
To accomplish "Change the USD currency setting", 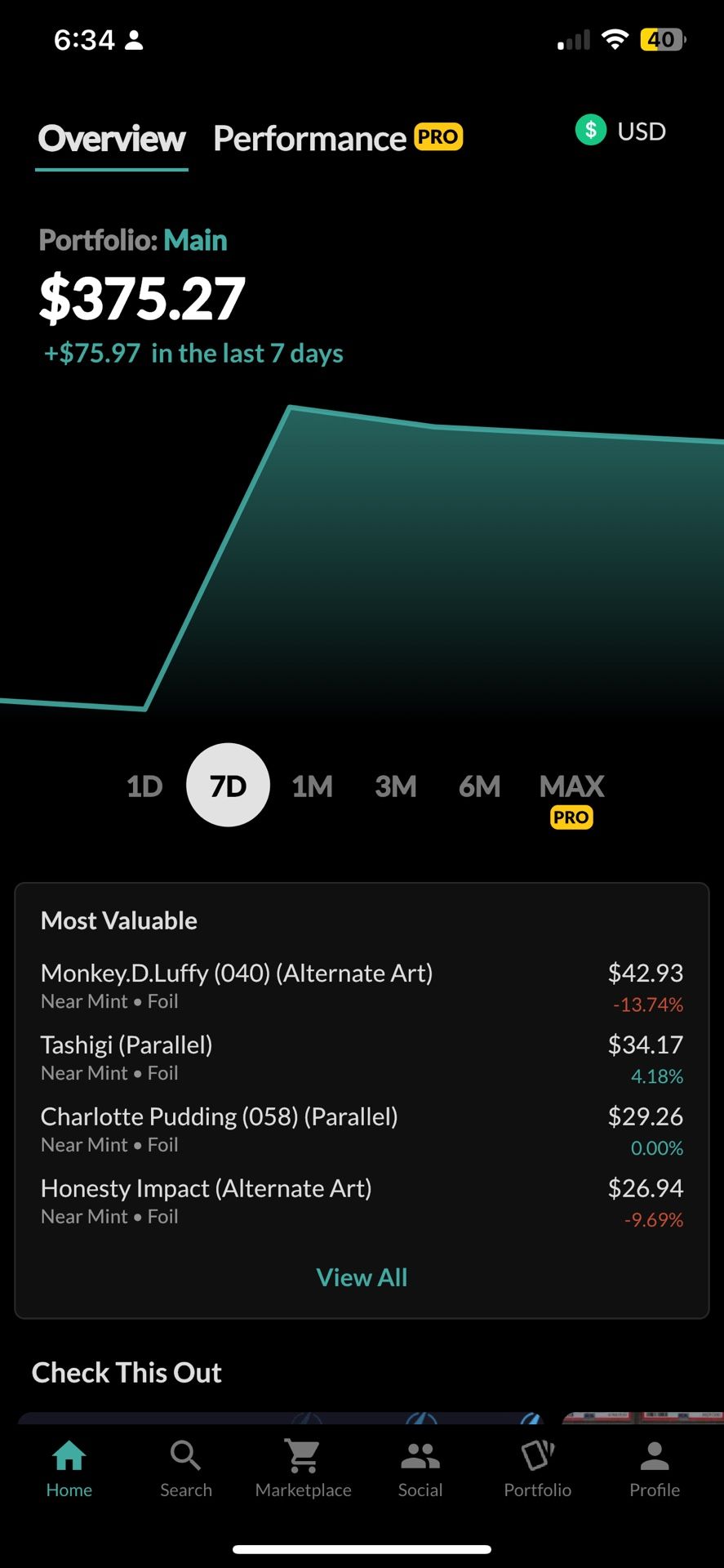I will point(621,131).
